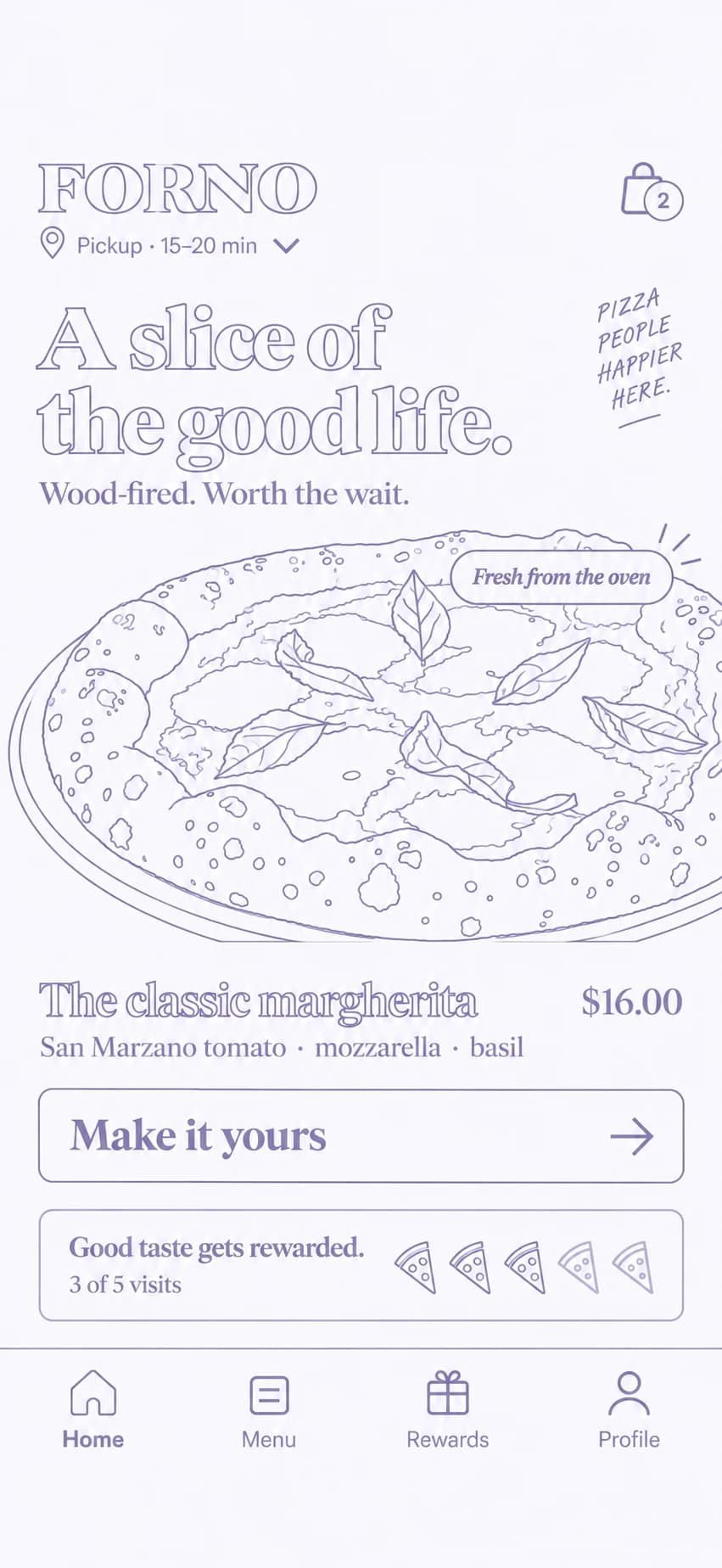Tap the Make it yours button
This screenshot has height=1568, width=722.
[x=361, y=1135]
